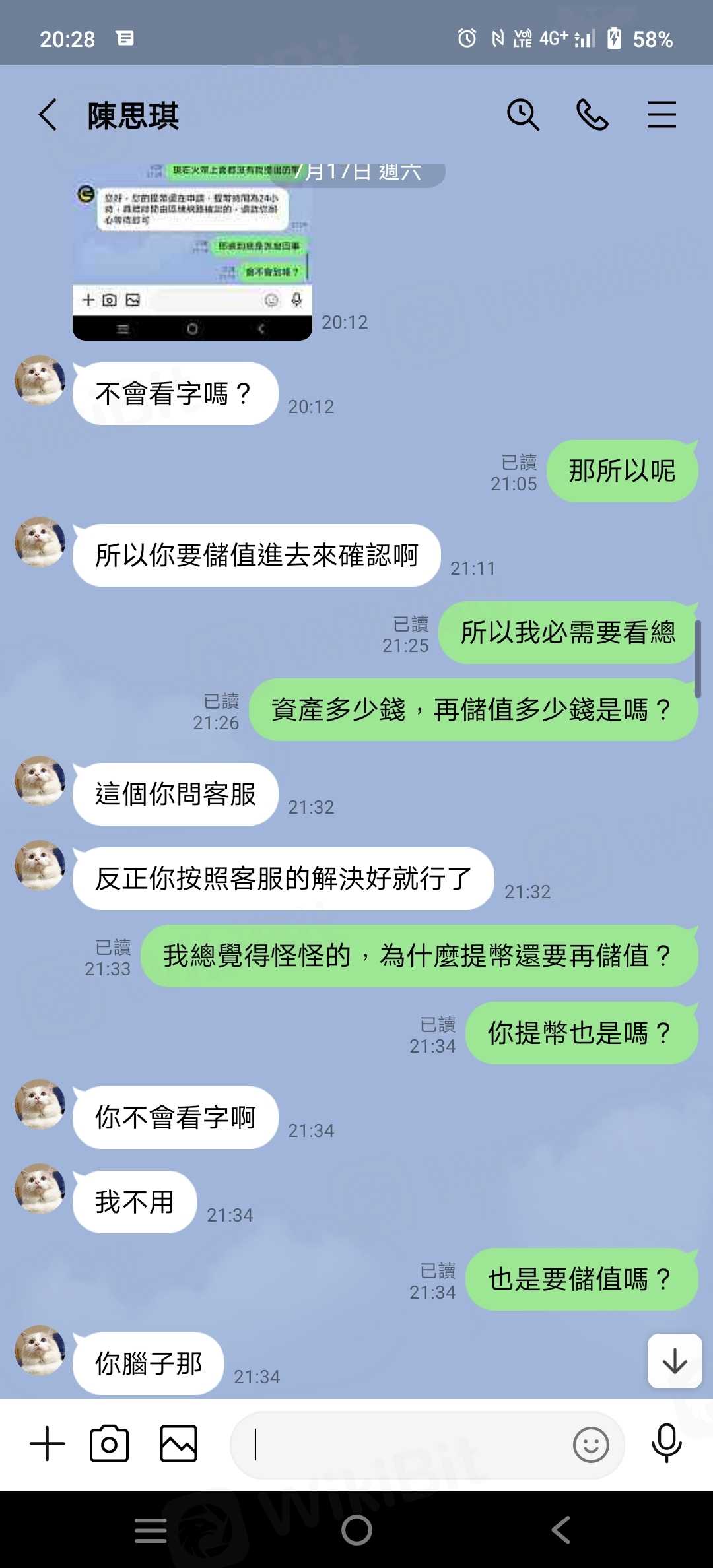The height and width of the screenshot is (1568, 713).
Task: Search within this chat
Action: point(523,115)
